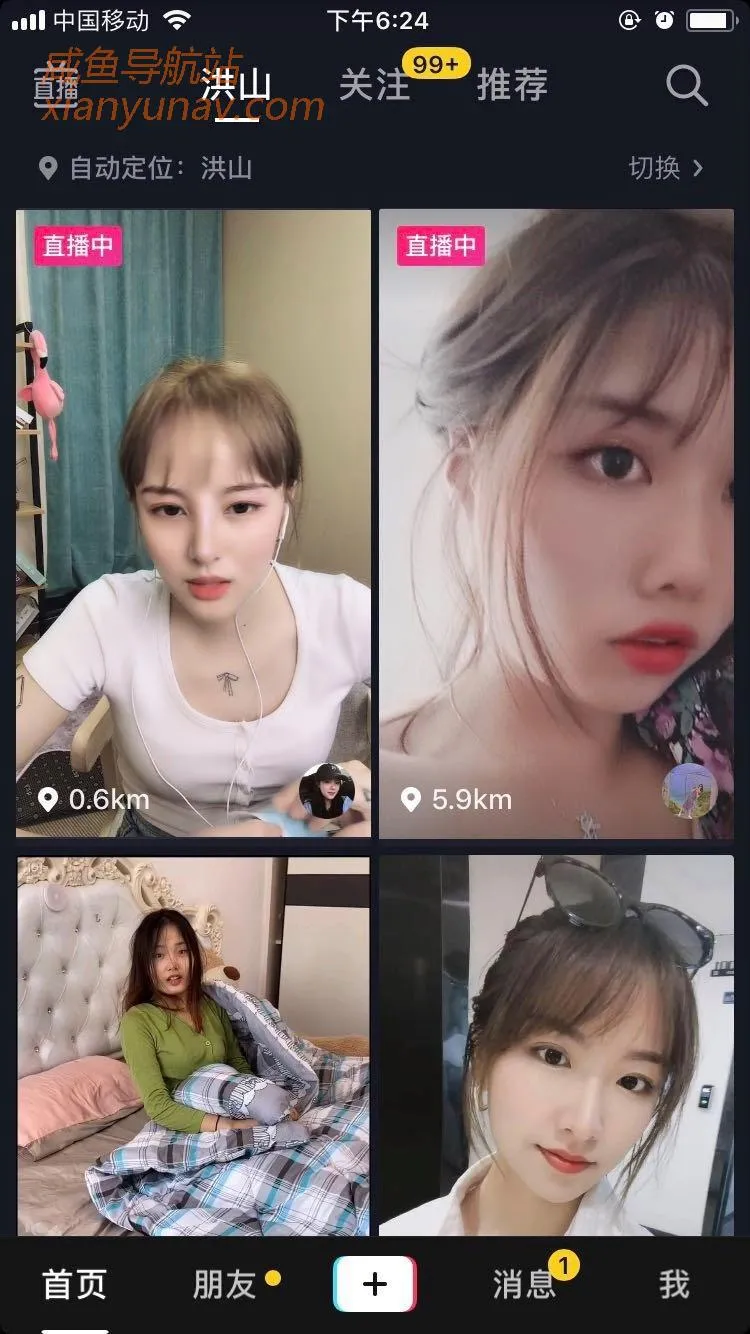Open the live stream showing 0.6km distance

point(195,520)
